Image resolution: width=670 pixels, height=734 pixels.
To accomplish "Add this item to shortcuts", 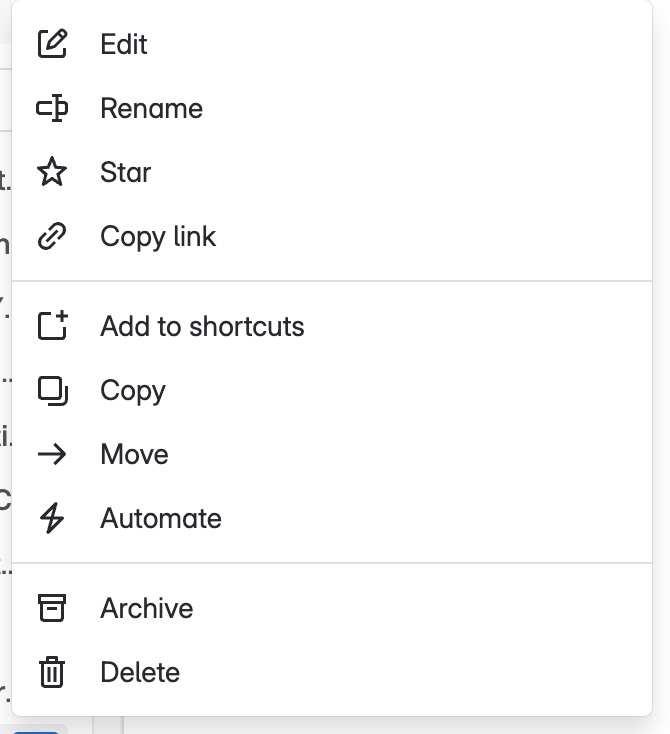I will tap(202, 326).
